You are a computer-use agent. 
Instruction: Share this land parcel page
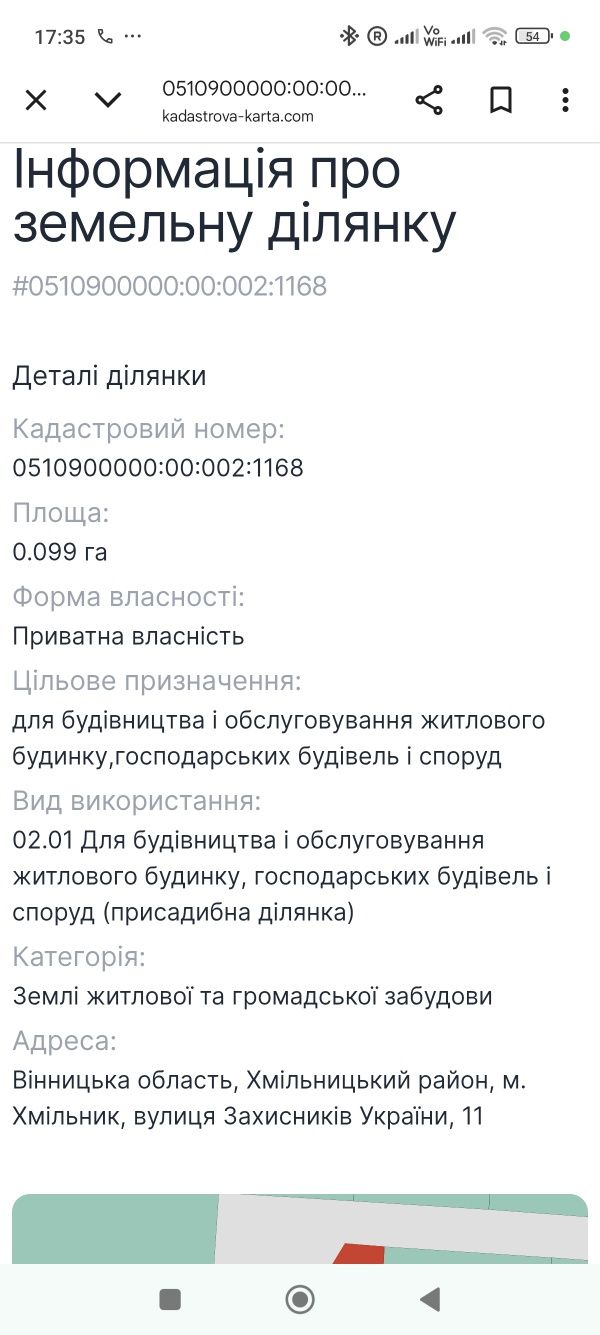pyautogui.click(x=429, y=100)
